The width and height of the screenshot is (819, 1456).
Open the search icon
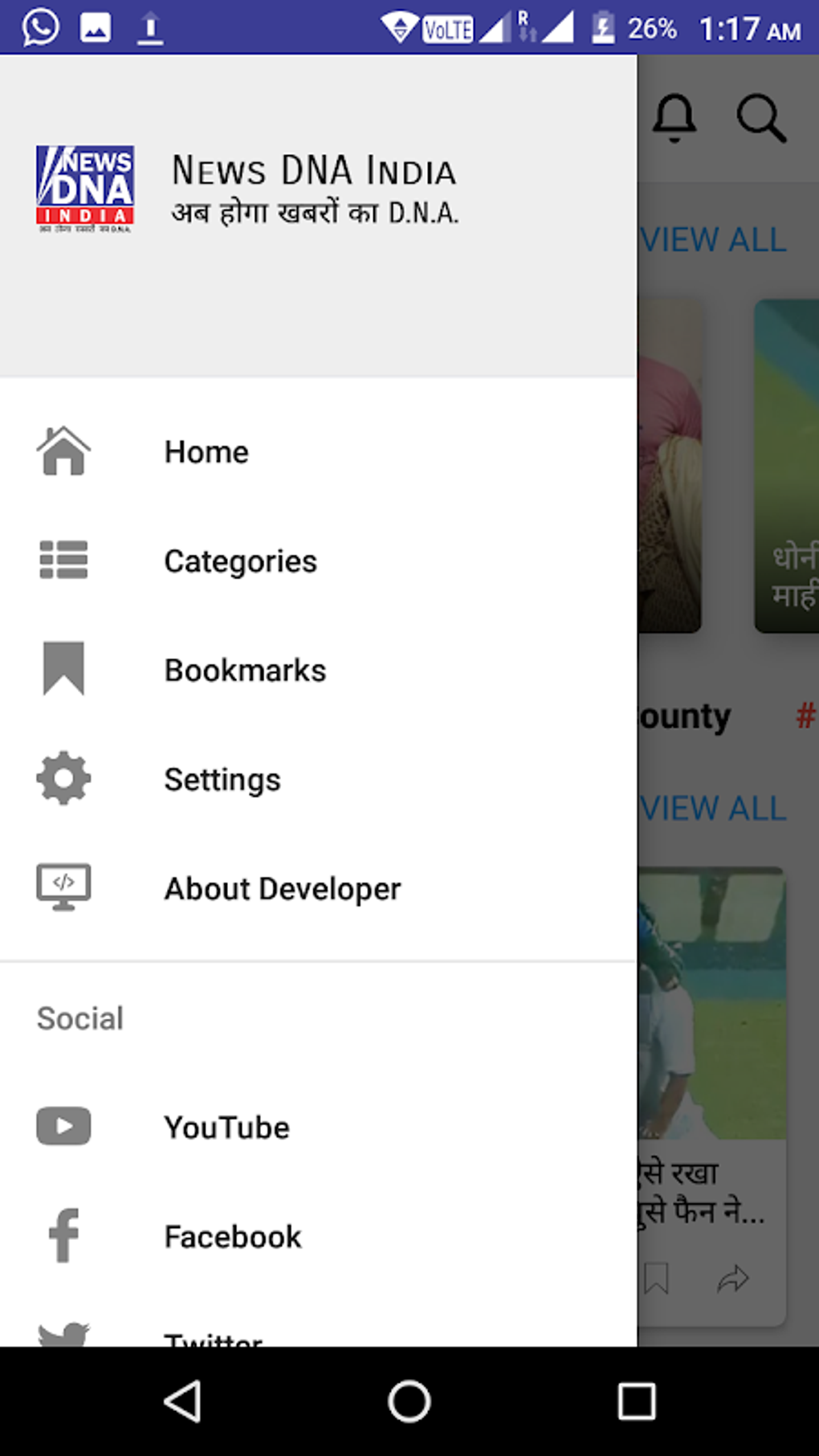[x=760, y=119]
